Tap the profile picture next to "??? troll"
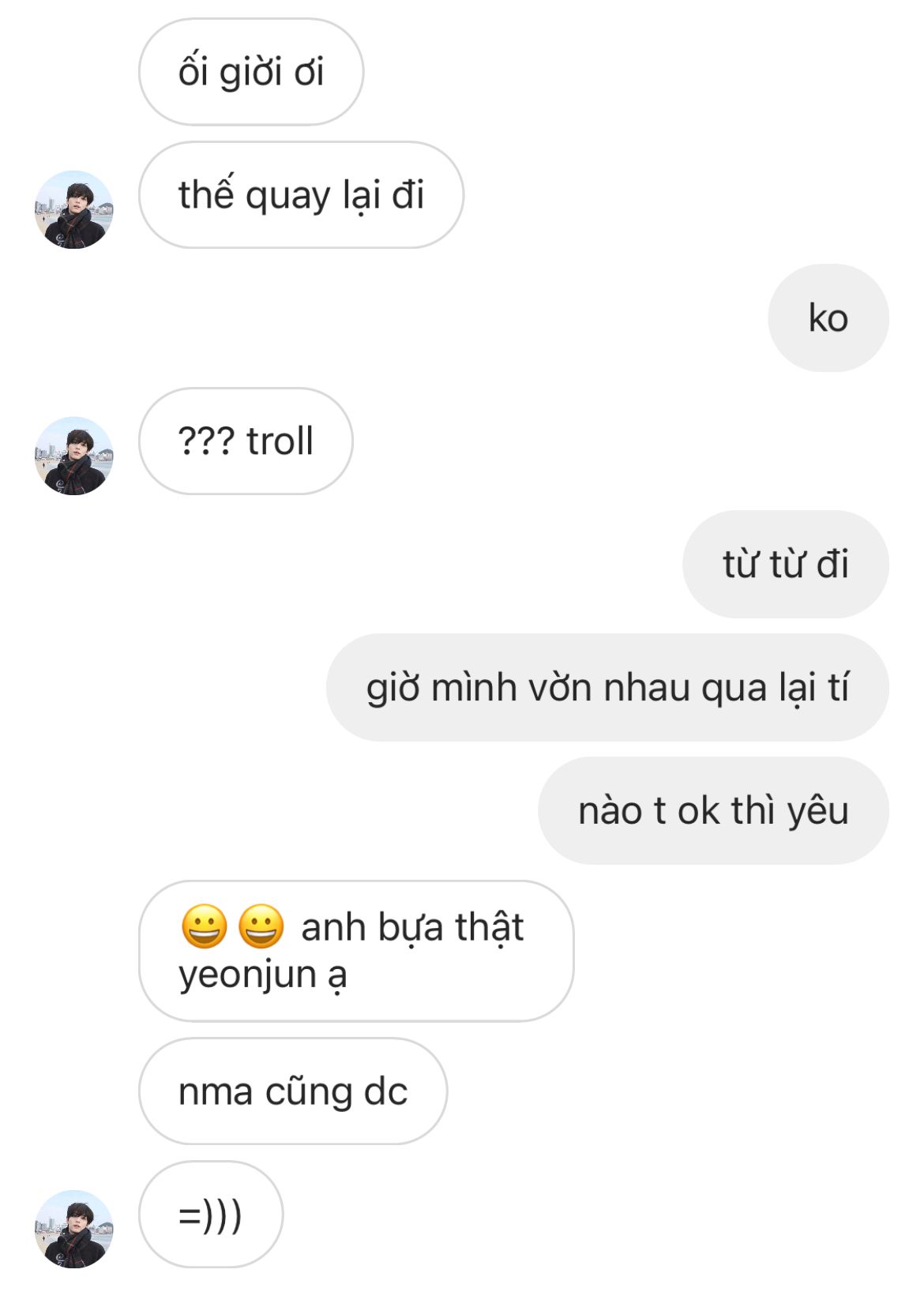924x1292 pixels. [74, 456]
